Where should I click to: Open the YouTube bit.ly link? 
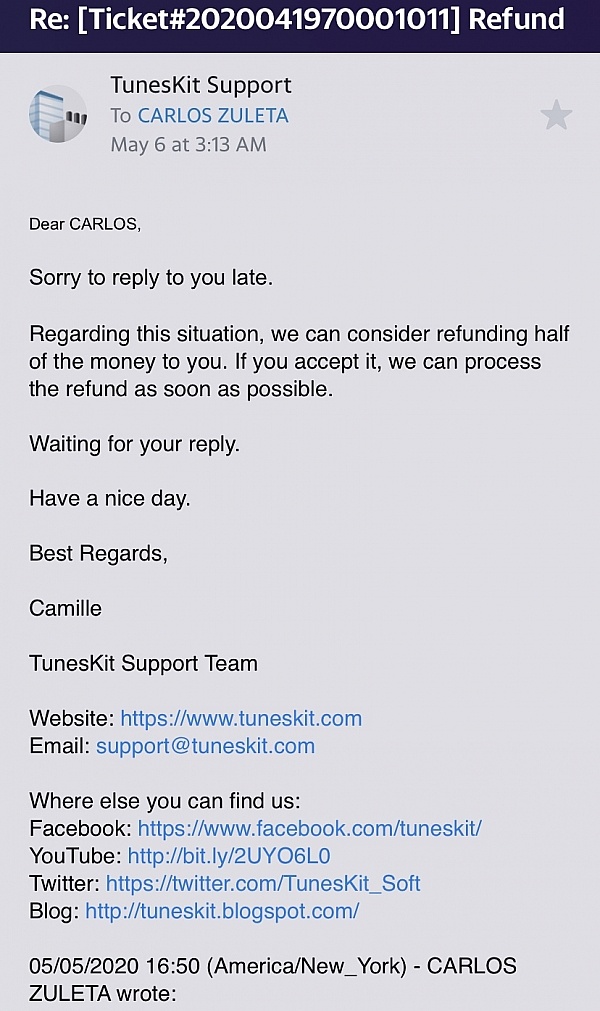[x=229, y=856]
